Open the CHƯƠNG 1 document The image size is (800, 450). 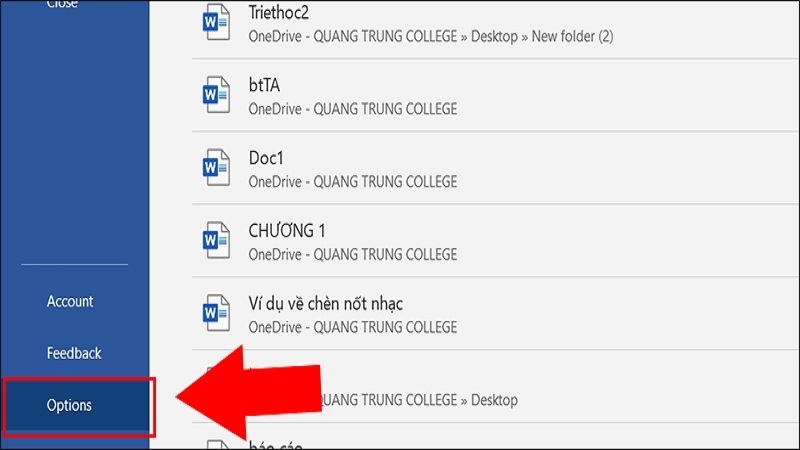coord(287,231)
